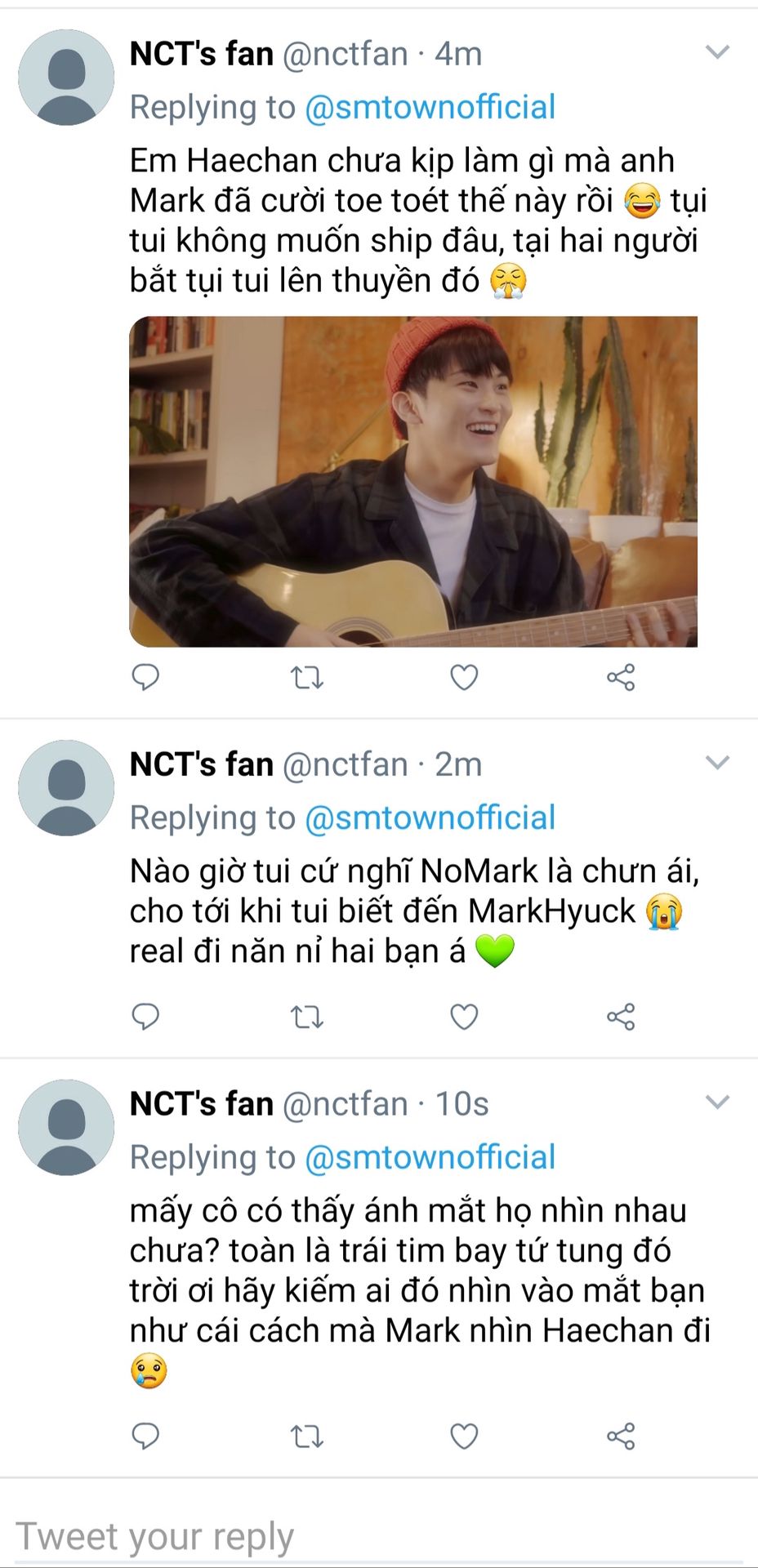This screenshot has width=758, height=1568.
Task: Like the tweet posted 10s ago
Action: tap(464, 1436)
